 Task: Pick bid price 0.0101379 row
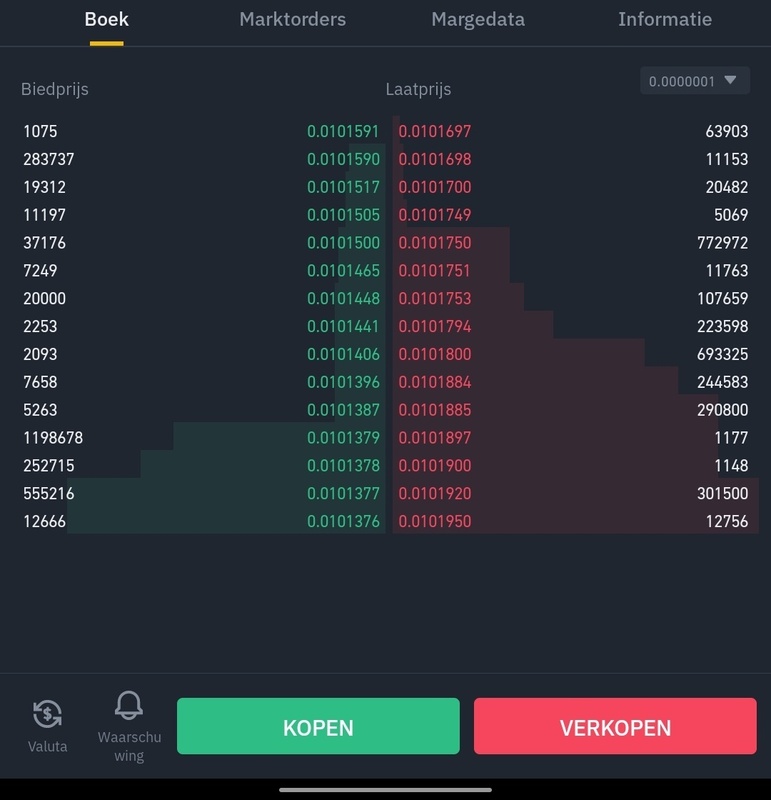[x=343, y=438]
